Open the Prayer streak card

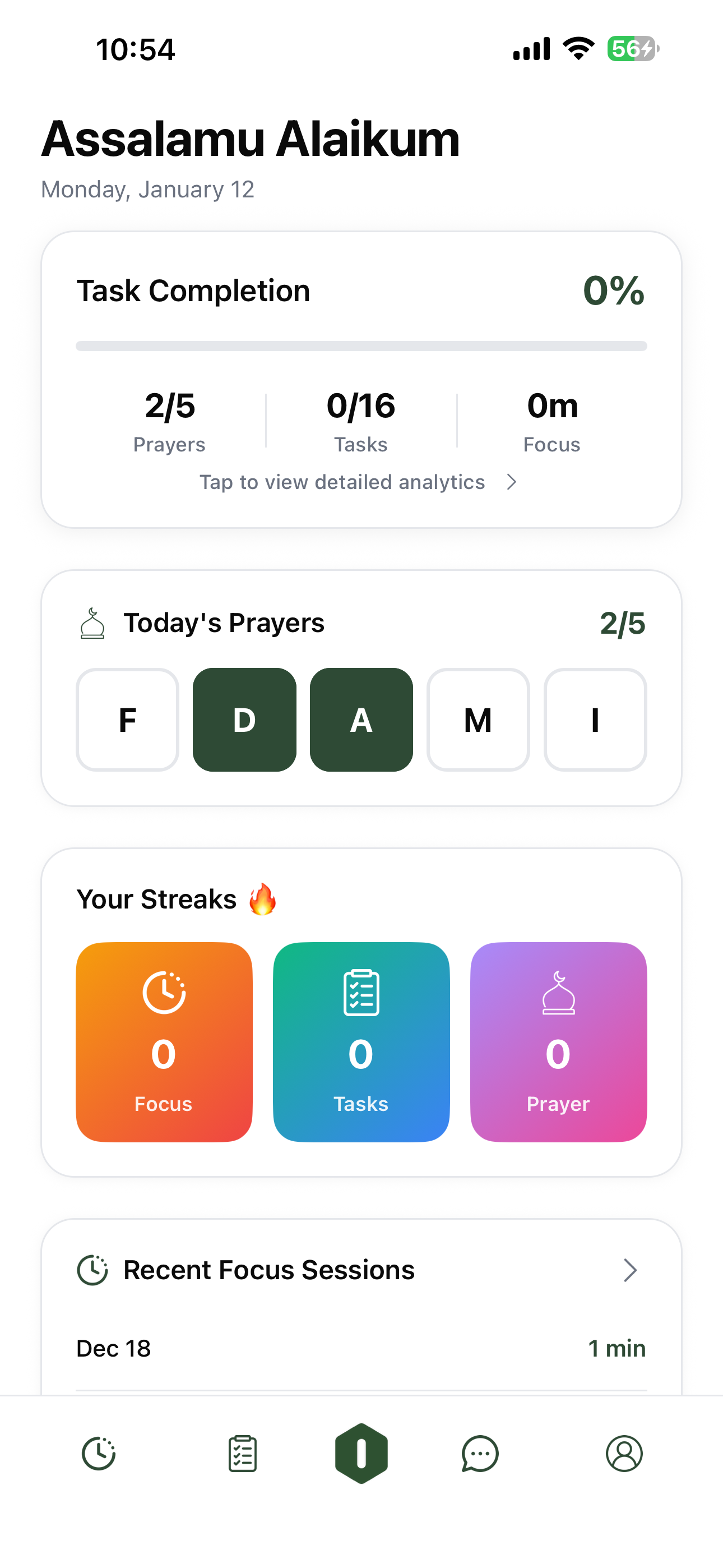(x=558, y=1041)
